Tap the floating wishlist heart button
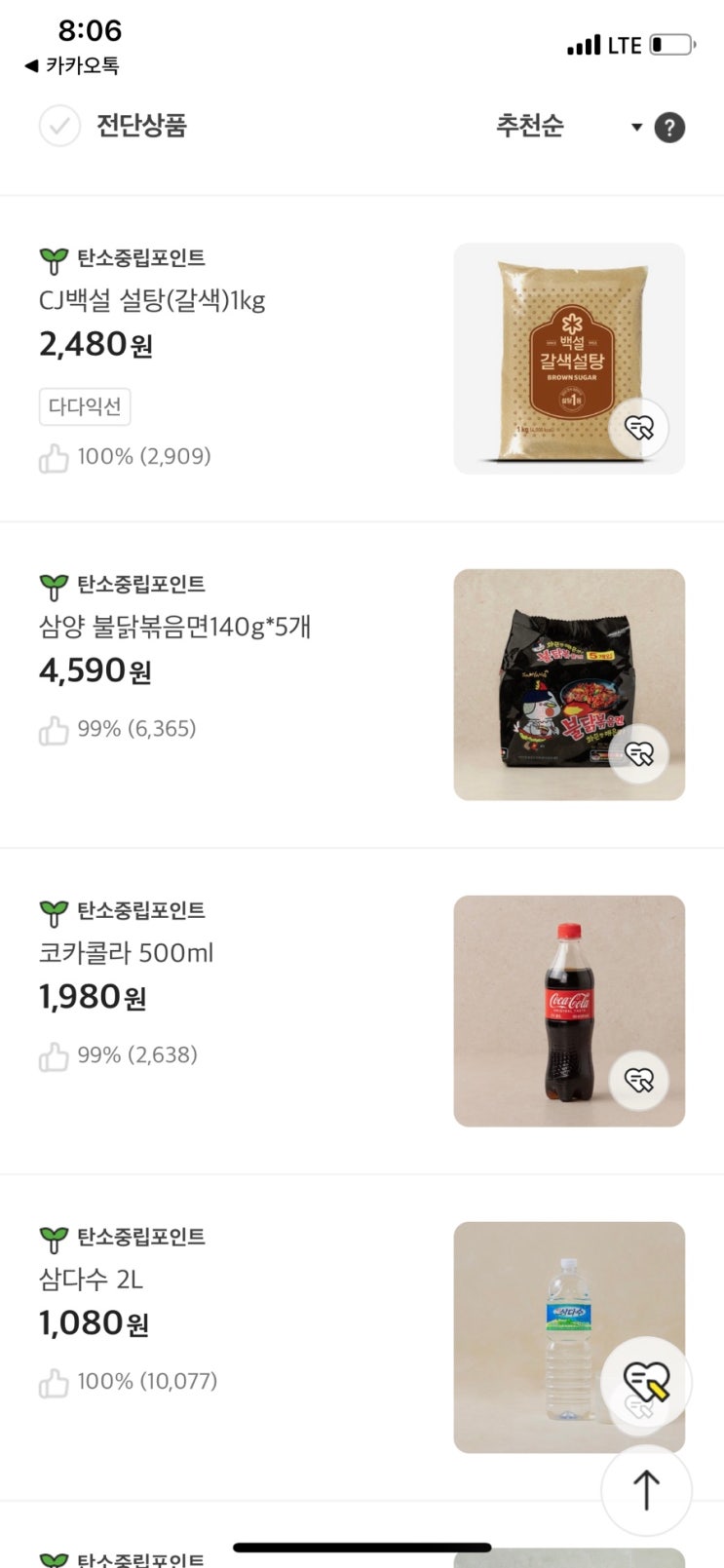724x1568 pixels. pyautogui.click(x=646, y=1382)
